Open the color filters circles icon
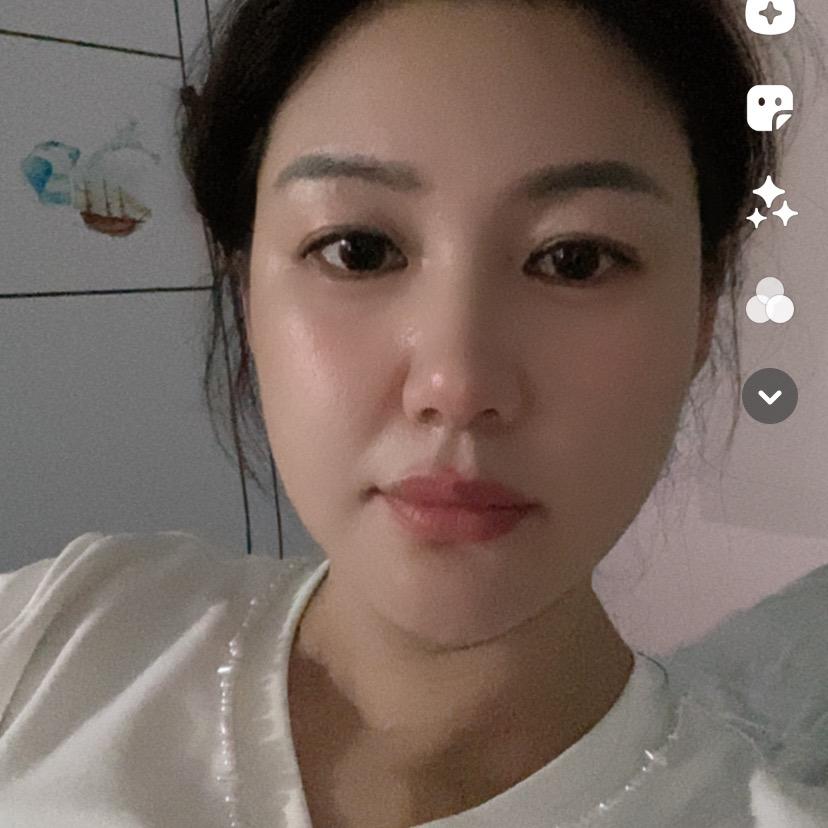The height and width of the screenshot is (828, 828). [x=770, y=301]
